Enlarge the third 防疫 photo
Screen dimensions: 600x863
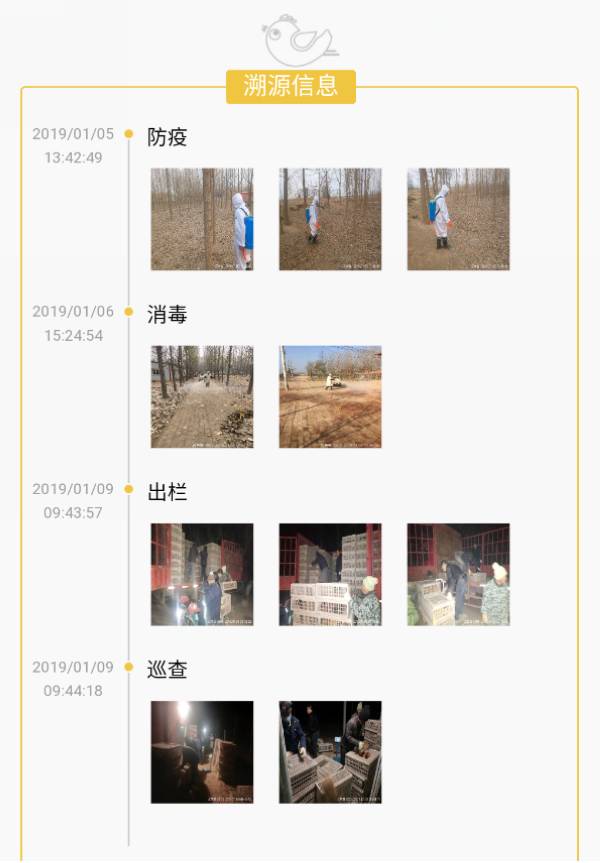458,219
